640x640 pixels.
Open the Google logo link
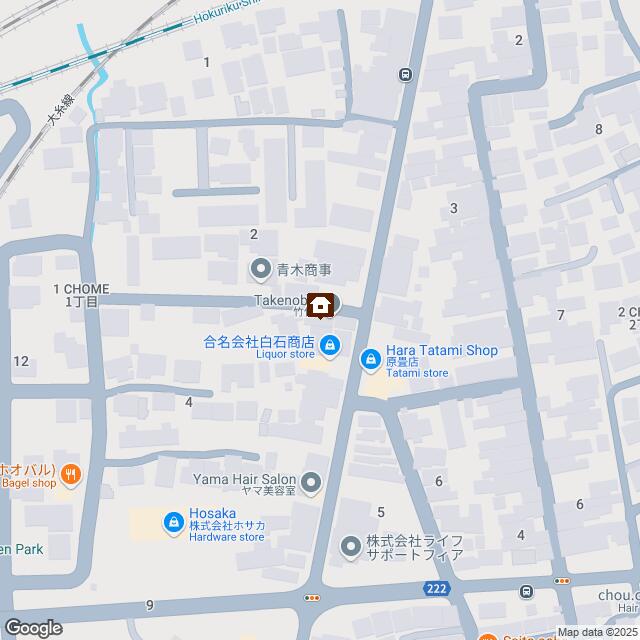pos(32,627)
